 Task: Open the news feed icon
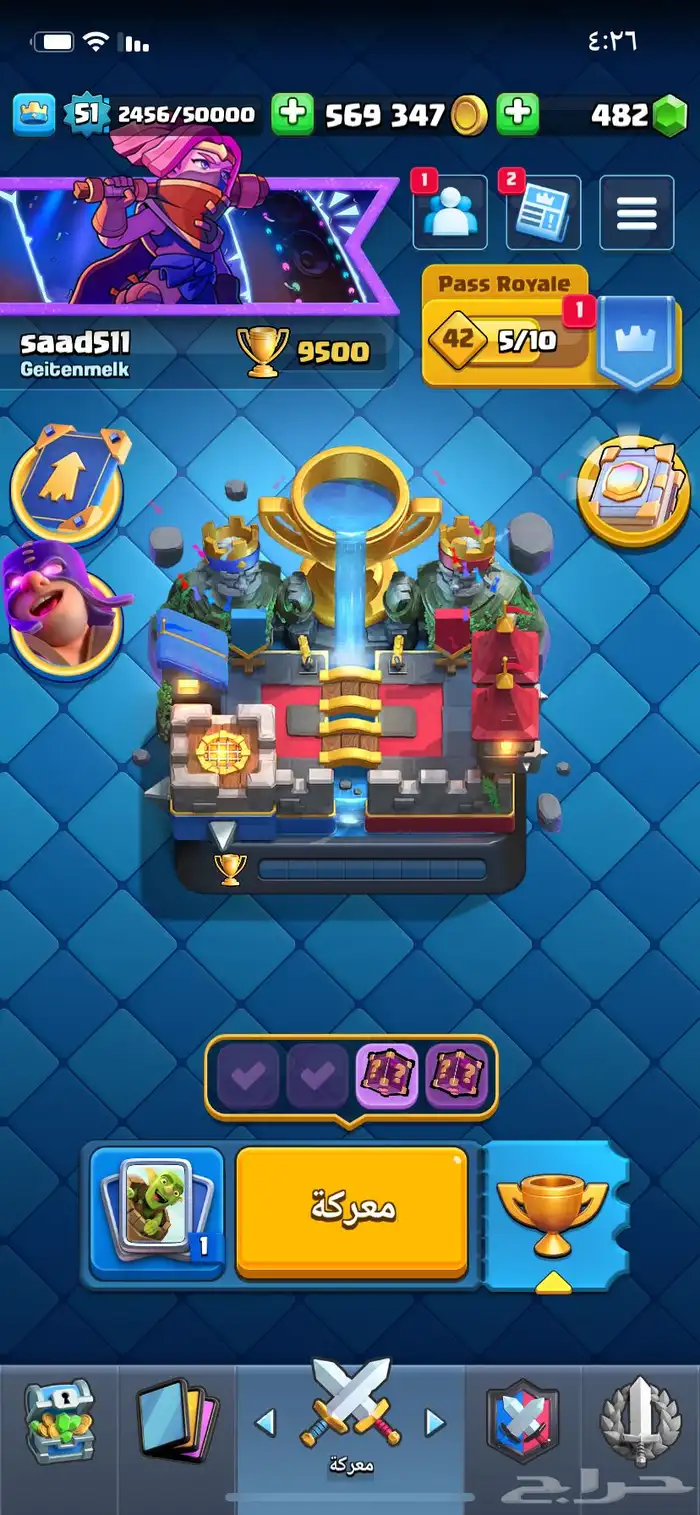pyautogui.click(x=543, y=213)
